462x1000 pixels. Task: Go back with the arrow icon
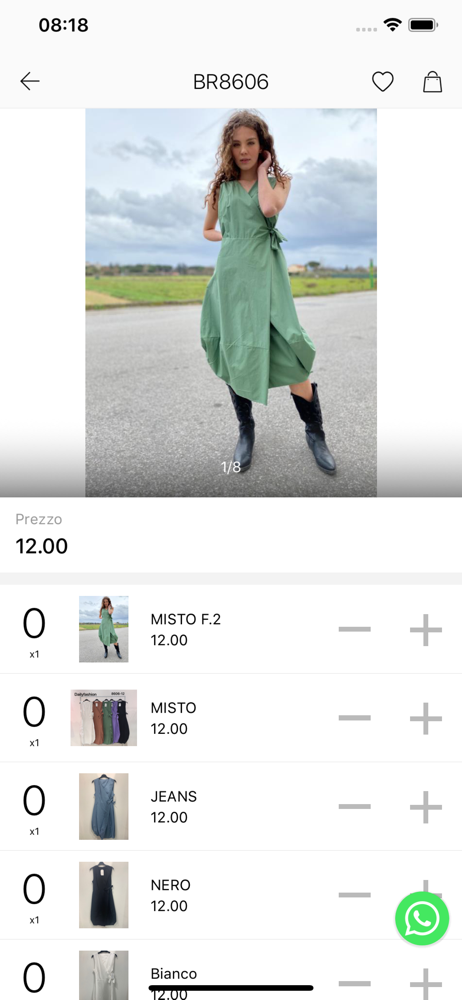[x=29, y=82]
